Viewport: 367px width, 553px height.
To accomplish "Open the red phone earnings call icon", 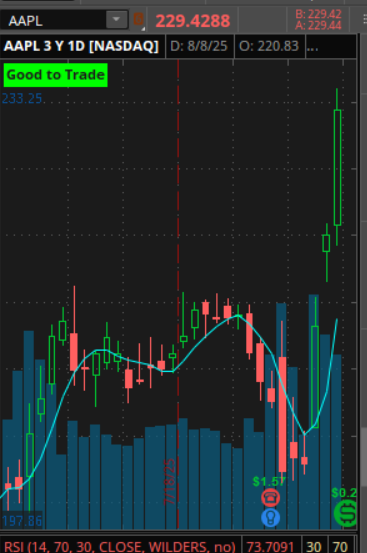I will (270, 497).
